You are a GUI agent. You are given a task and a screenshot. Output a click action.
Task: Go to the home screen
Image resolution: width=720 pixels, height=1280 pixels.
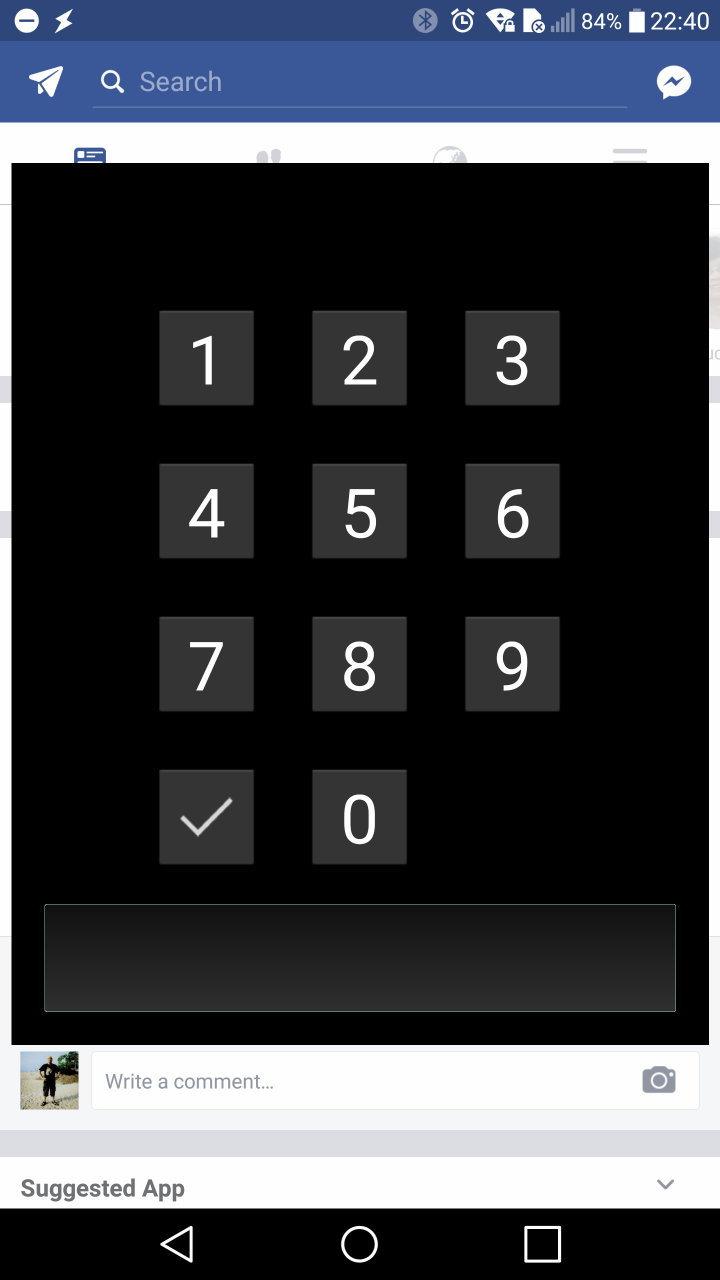tap(359, 1244)
